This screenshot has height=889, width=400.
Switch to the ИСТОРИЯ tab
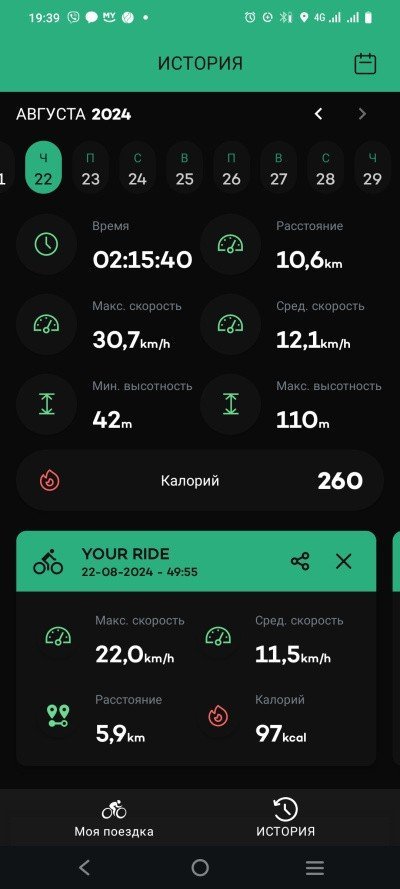coord(286,818)
